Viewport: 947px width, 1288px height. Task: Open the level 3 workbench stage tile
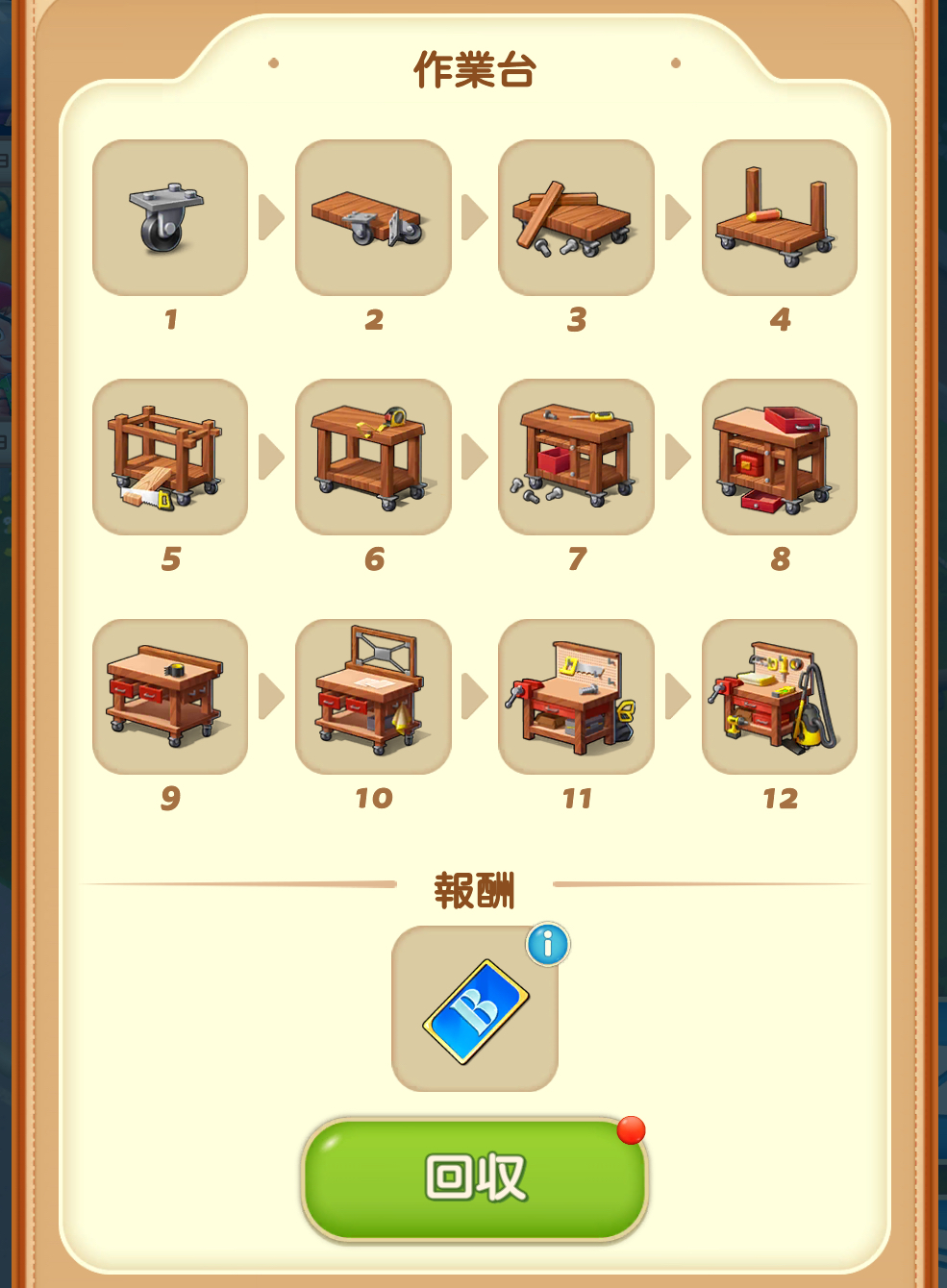pyautogui.click(x=576, y=218)
